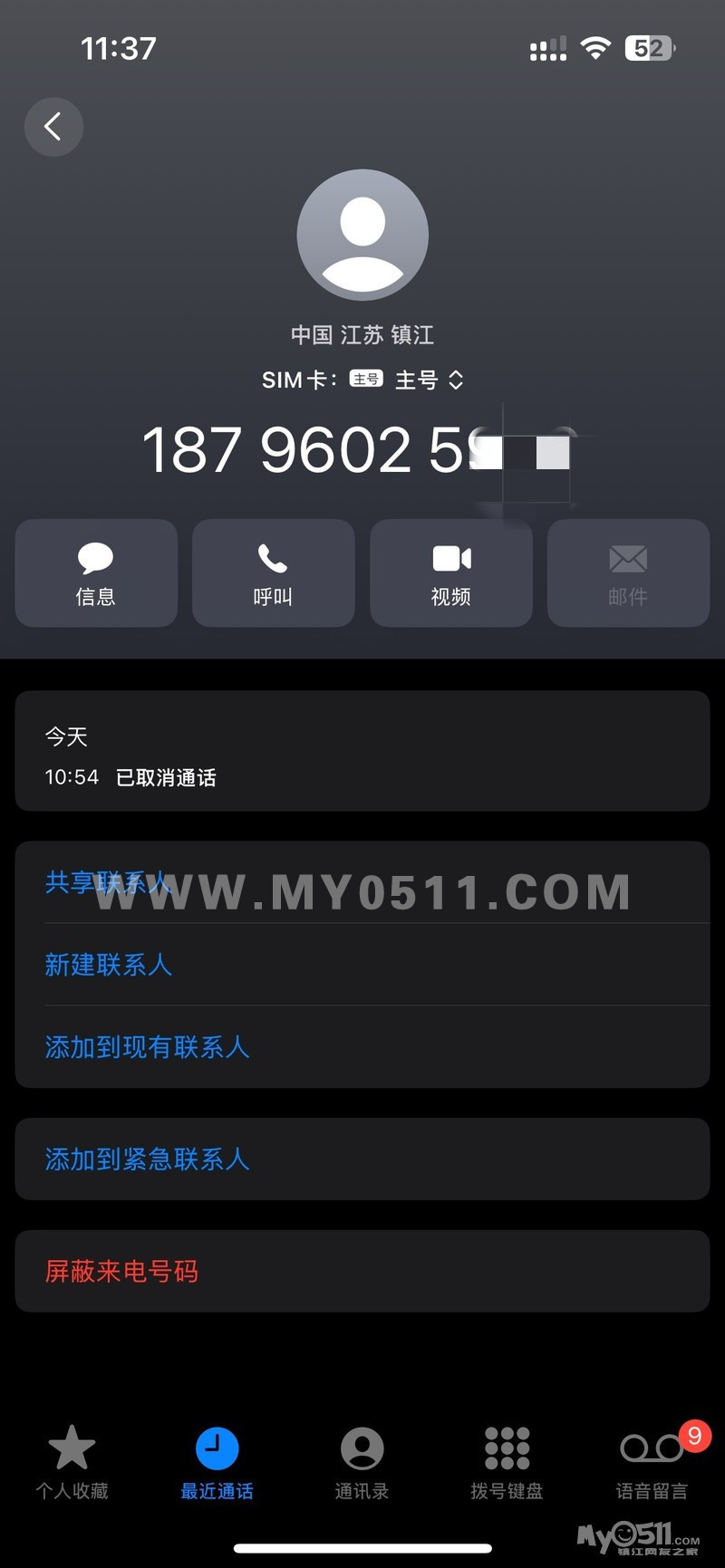
Task: Open 语音留言 tab with 9 badge
Action: click(x=652, y=1462)
